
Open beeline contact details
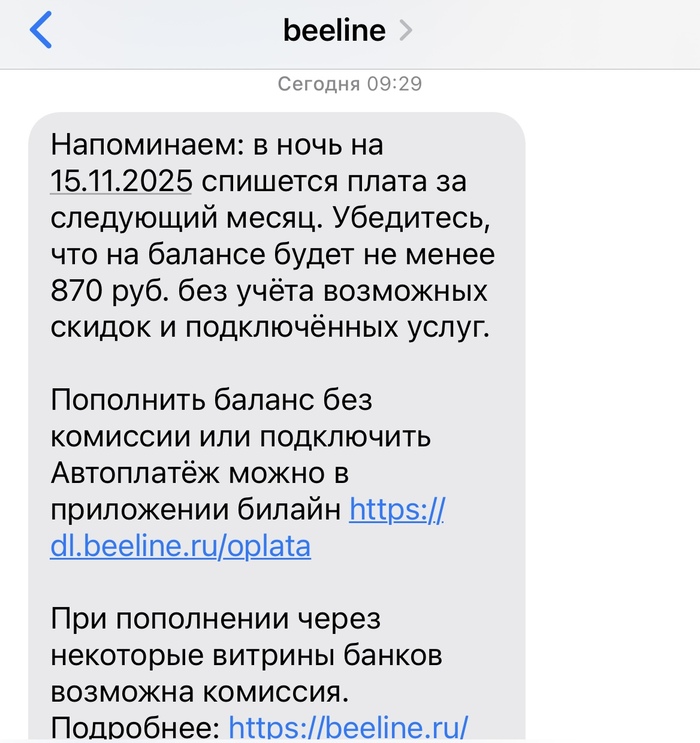[x=346, y=31]
